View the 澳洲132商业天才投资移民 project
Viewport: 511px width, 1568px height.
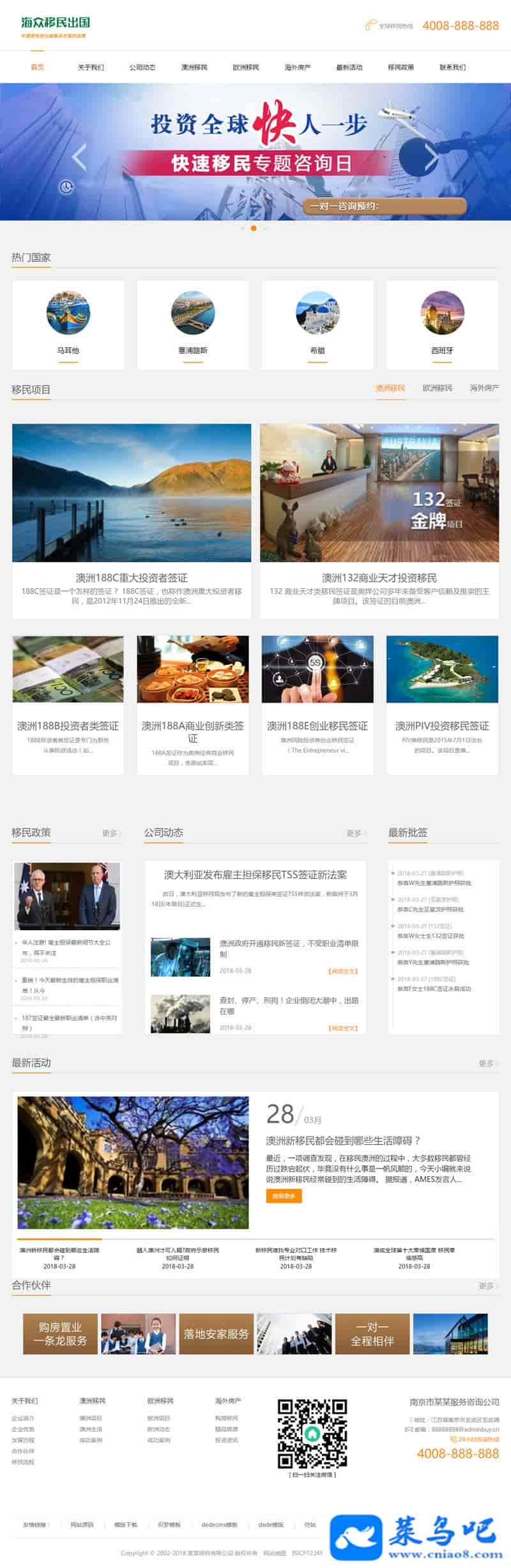[379, 577]
